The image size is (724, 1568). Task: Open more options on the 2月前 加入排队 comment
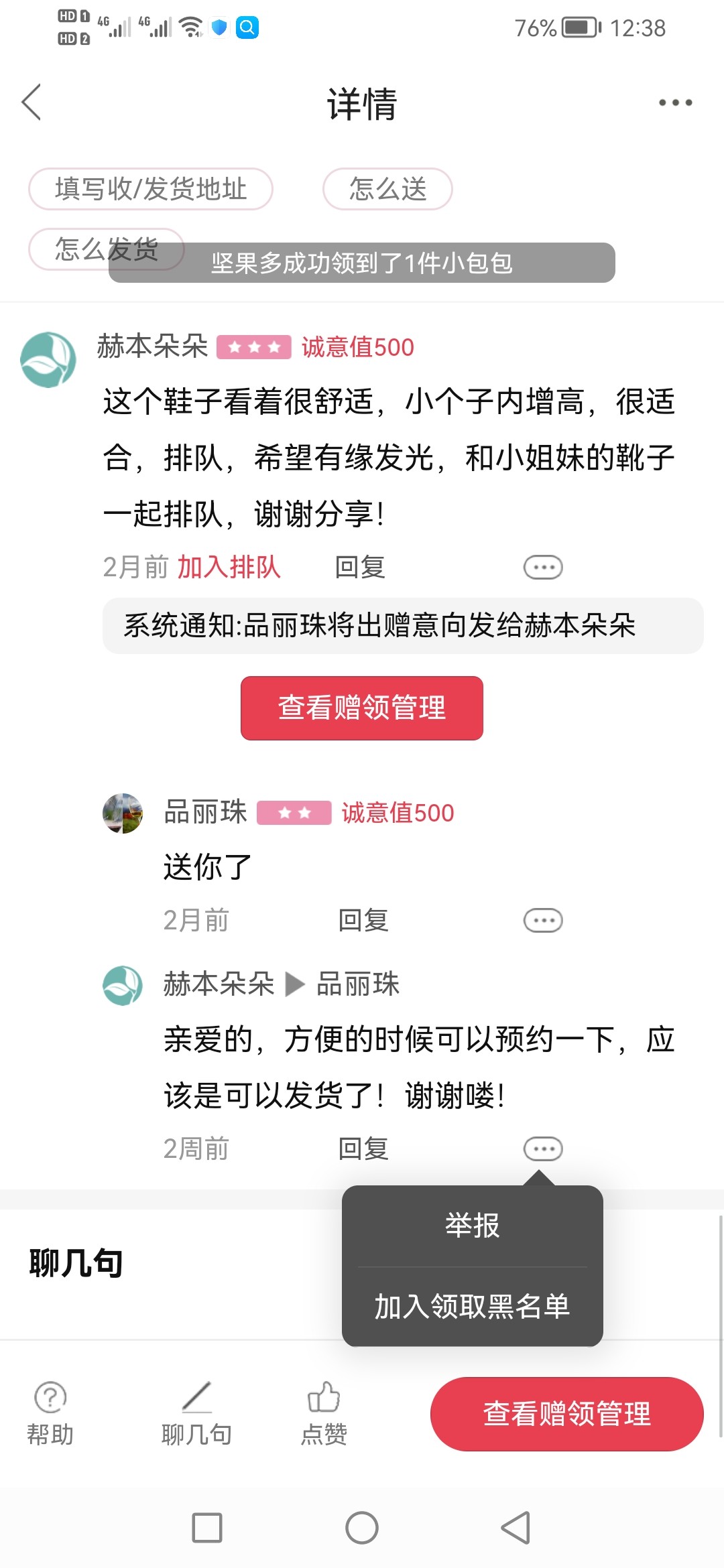point(542,567)
